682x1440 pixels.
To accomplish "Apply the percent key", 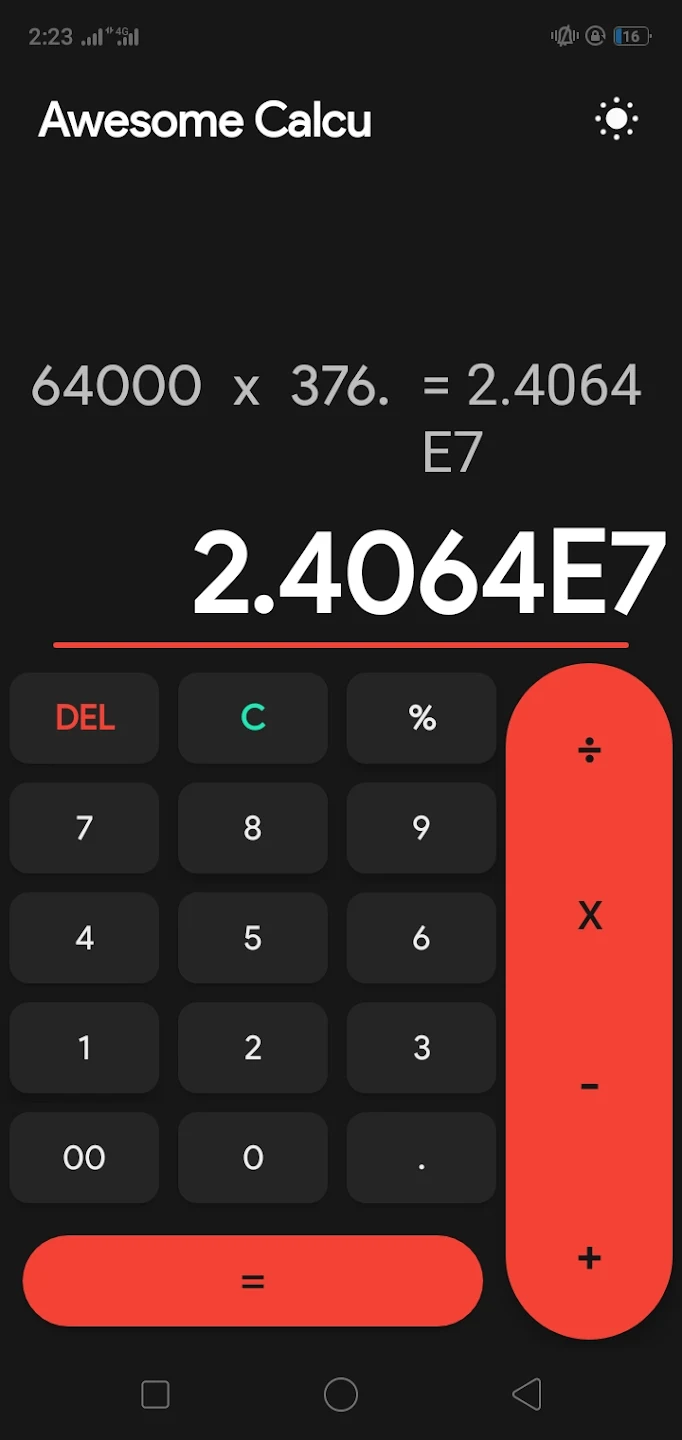I will [x=421, y=718].
